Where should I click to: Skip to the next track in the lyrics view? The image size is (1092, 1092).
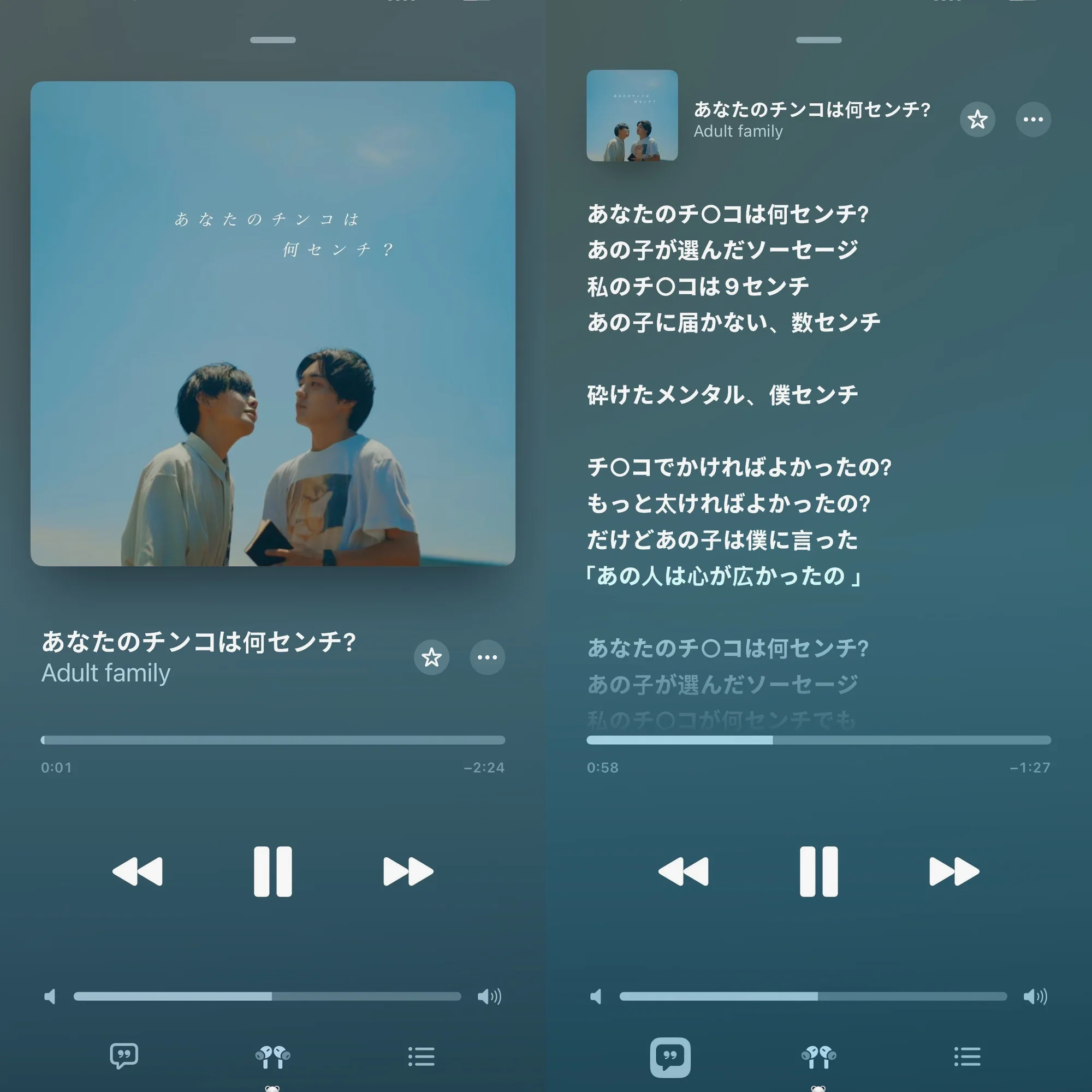click(x=953, y=871)
